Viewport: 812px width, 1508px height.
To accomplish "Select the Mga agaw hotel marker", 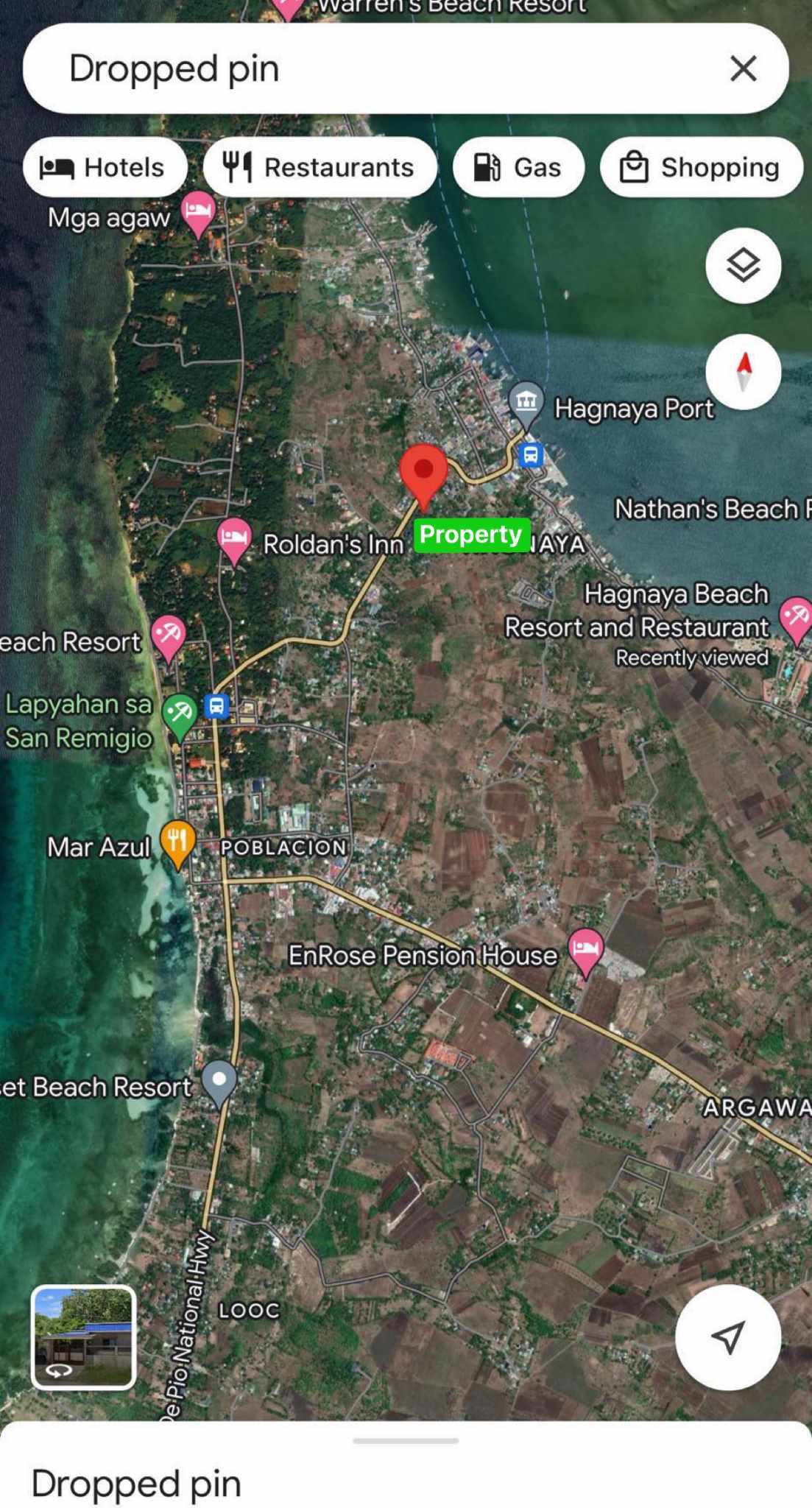I will (x=198, y=211).
